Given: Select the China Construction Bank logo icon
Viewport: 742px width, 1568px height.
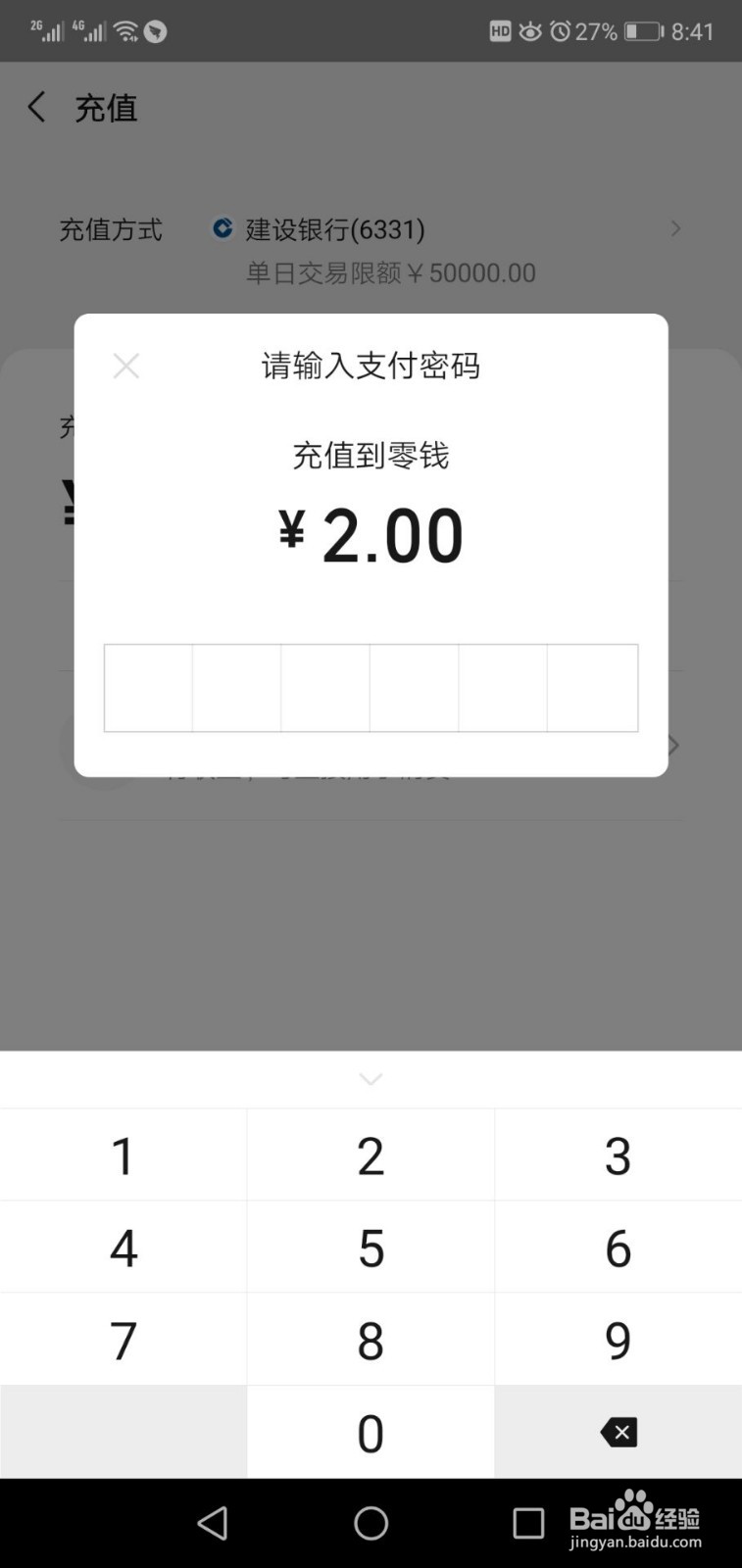Looking at the screenshot, I should [222, 229].
